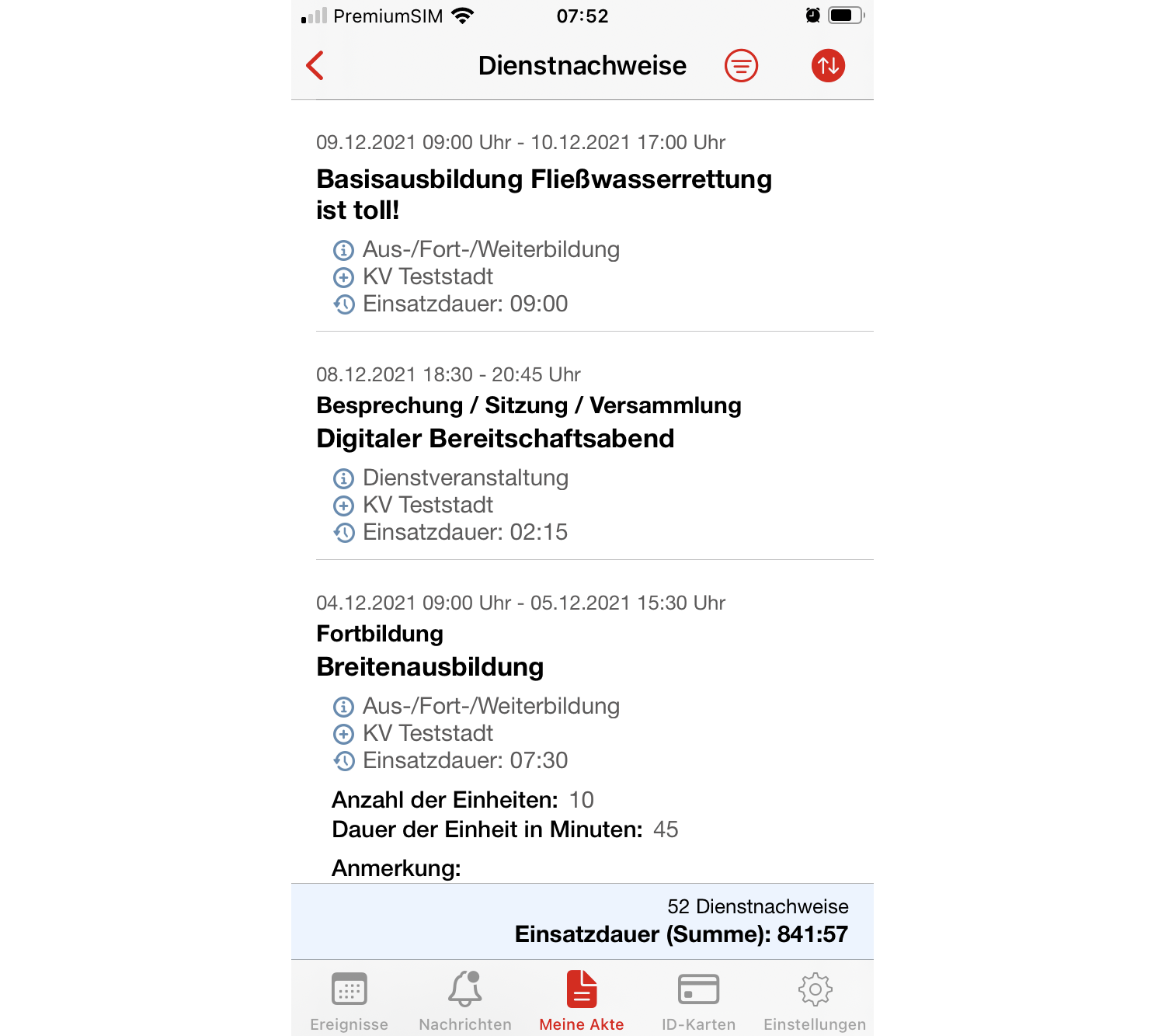The image size is (1165, 1036).
Task: Change sort order with arrows icon
Action: (828, 66)
